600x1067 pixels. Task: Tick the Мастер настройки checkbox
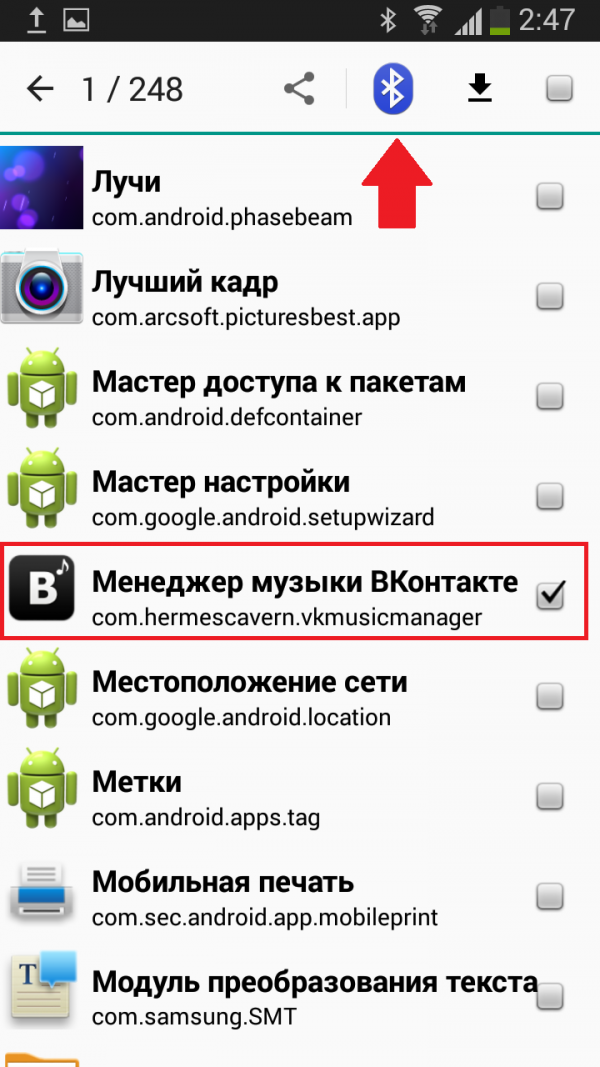click(550, 495)
